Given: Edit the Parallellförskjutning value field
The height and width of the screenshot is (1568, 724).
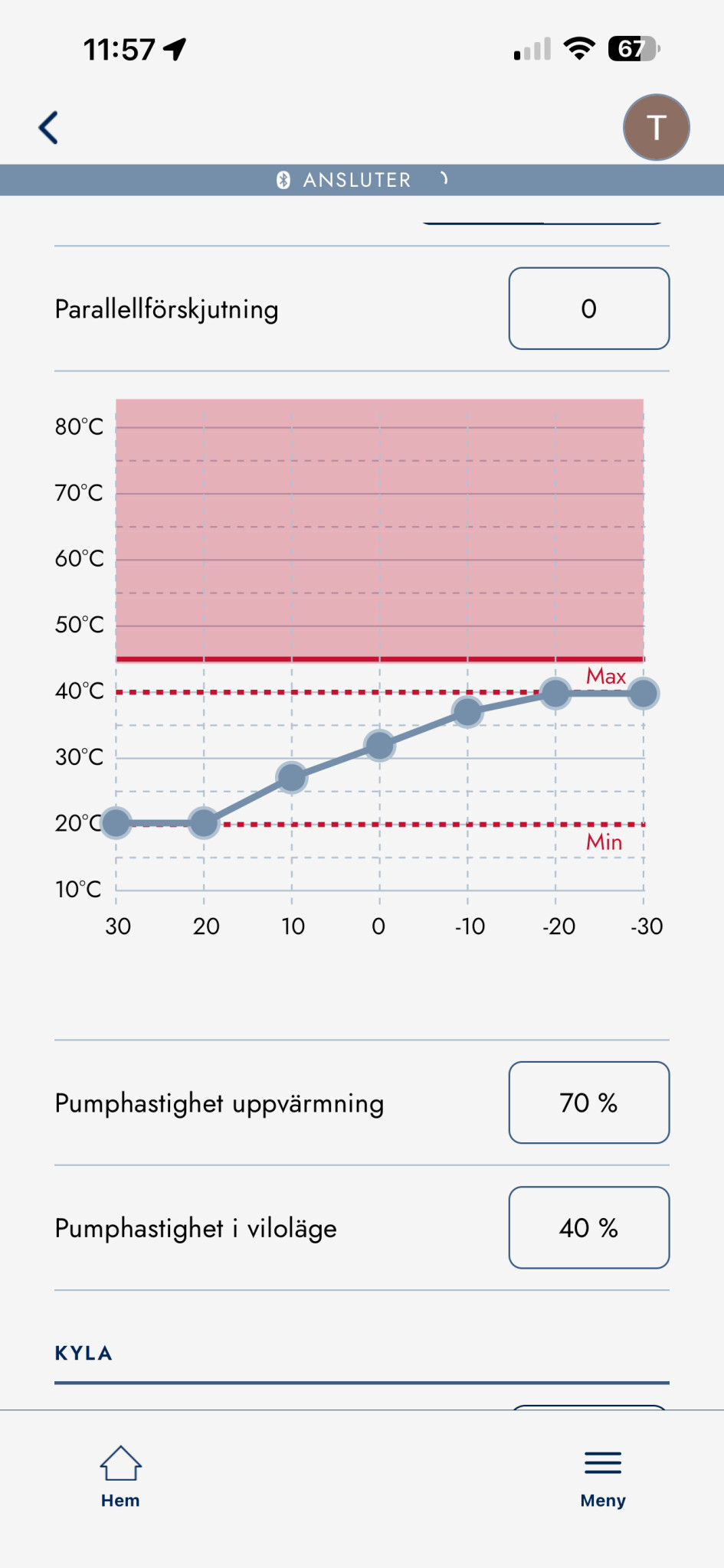Looking at the screenshot, I should pyautogui.click(x=588, y=309).
